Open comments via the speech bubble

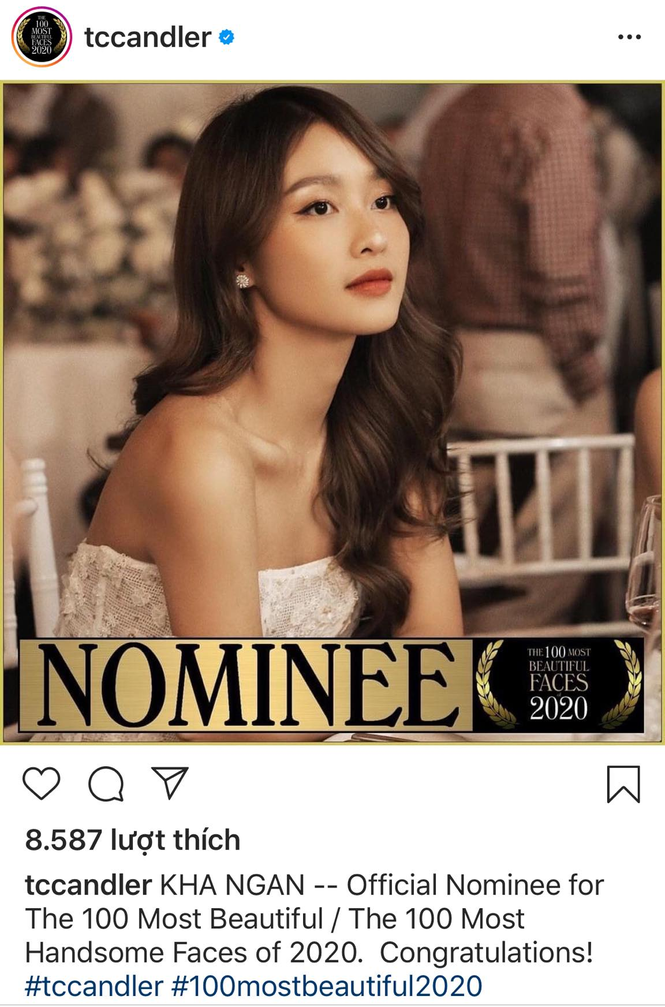tap(106, 785)
